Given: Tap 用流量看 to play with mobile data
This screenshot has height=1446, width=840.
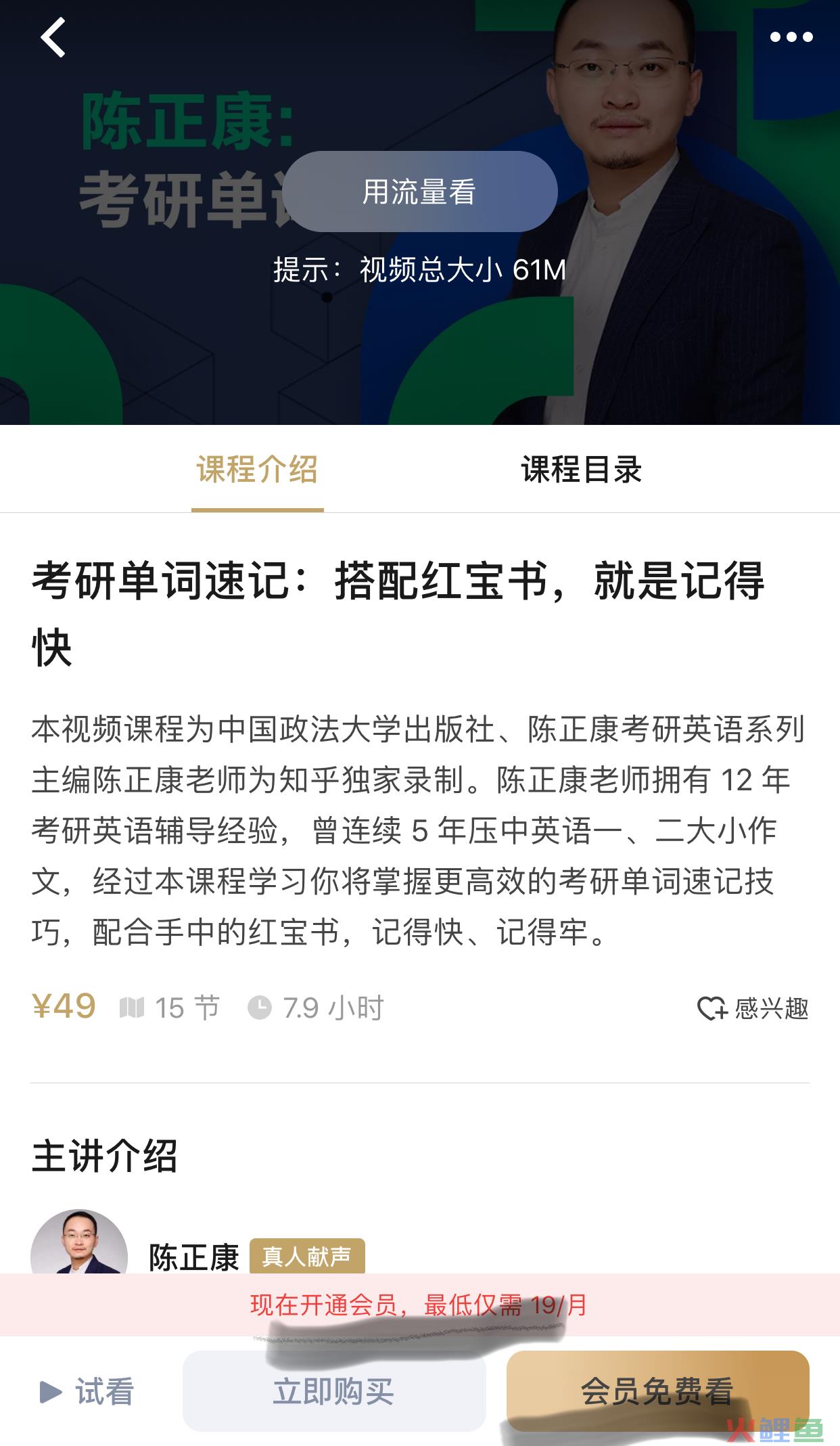Looking at the screenshot, I should (x=419, y=191).
